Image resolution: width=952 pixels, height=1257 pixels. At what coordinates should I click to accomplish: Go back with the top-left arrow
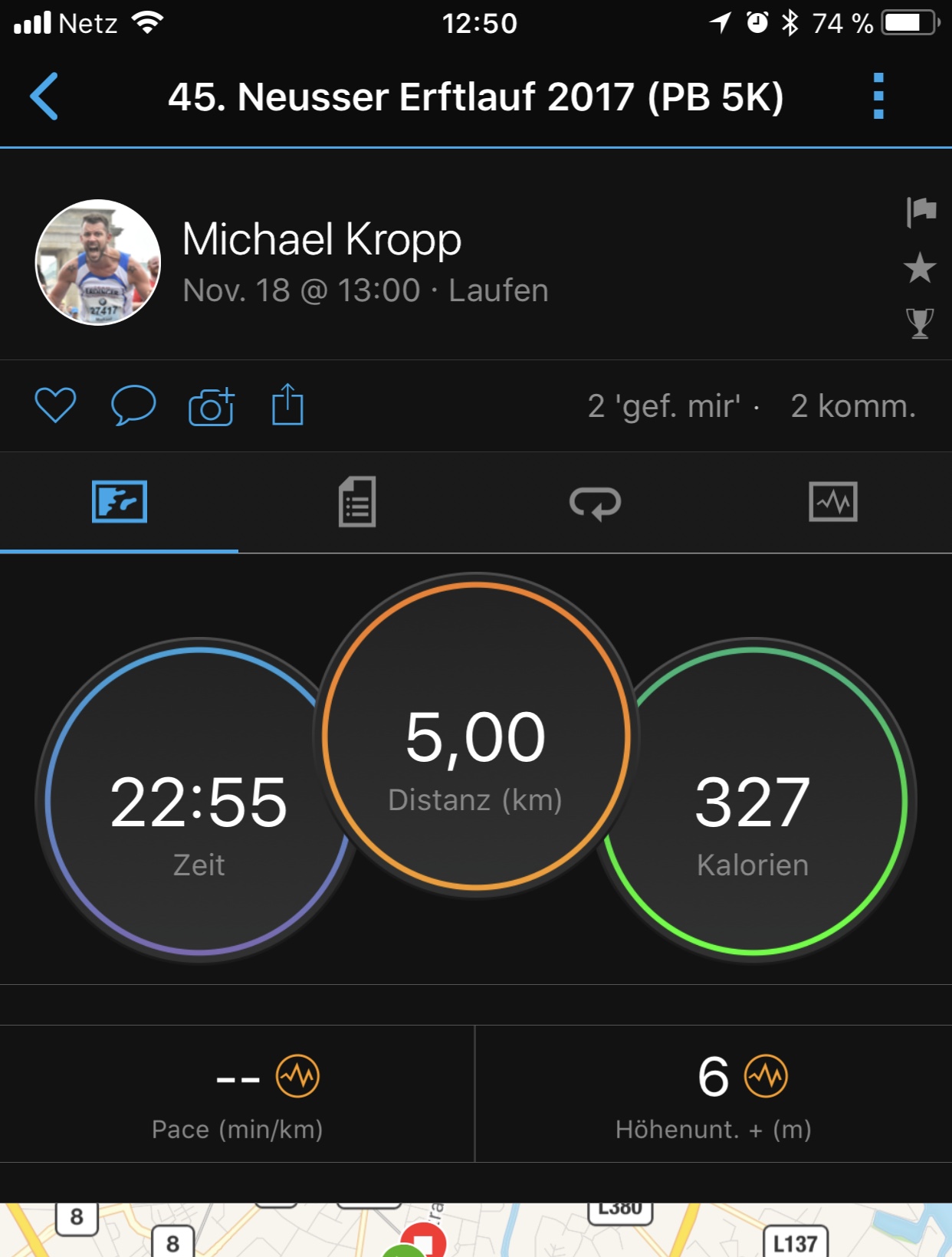[x=44, y=97]
